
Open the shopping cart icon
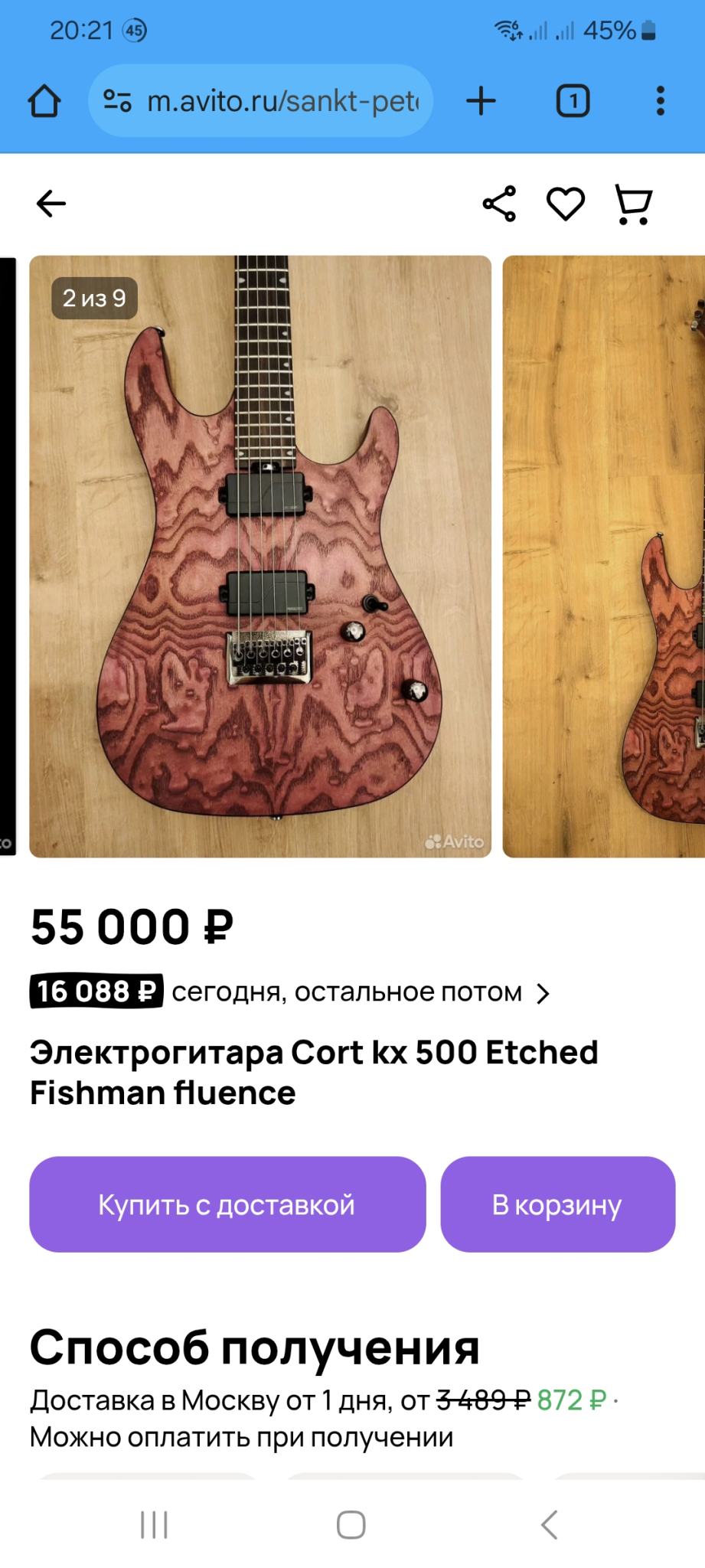coord(633,204)
